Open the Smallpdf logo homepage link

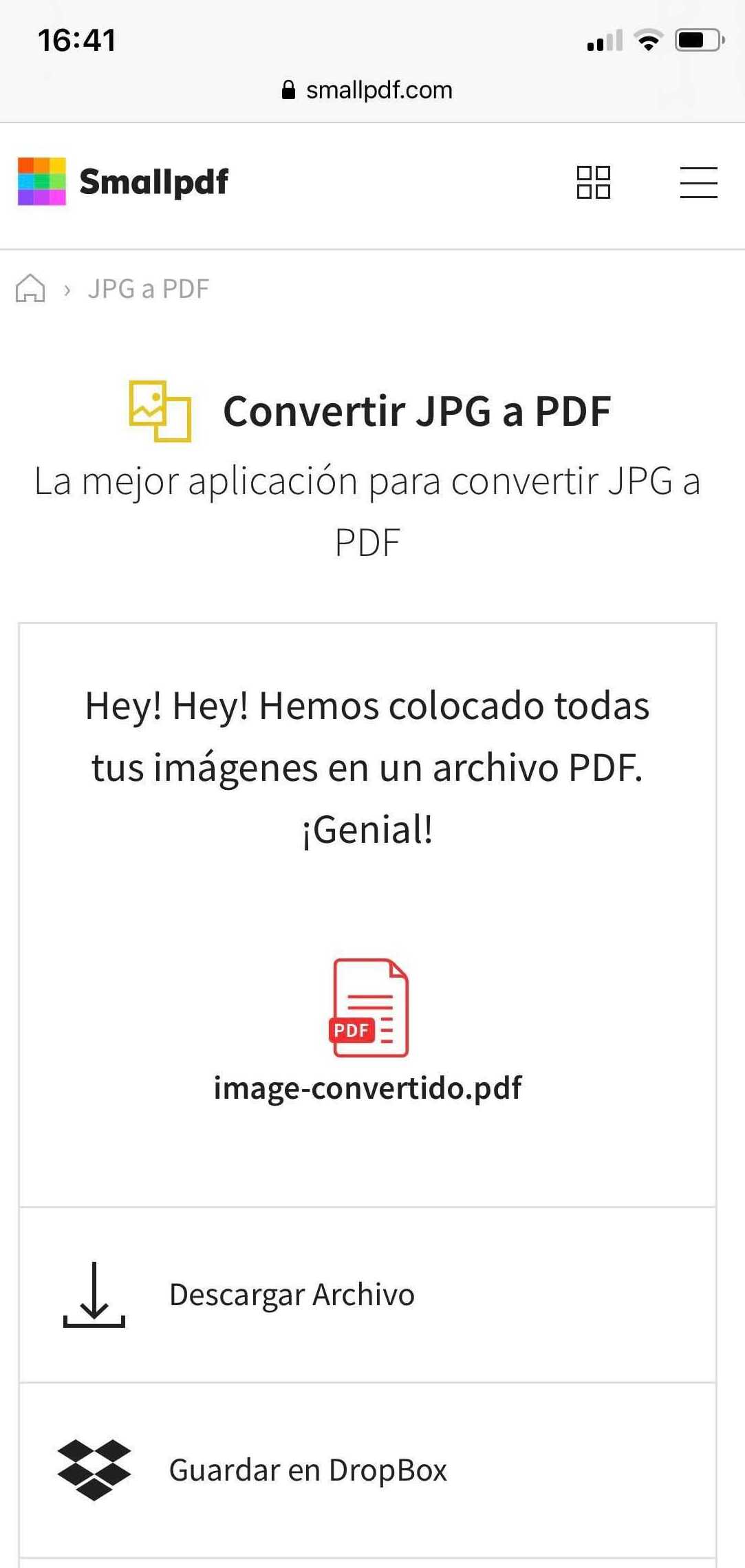(x=123, y=182)
